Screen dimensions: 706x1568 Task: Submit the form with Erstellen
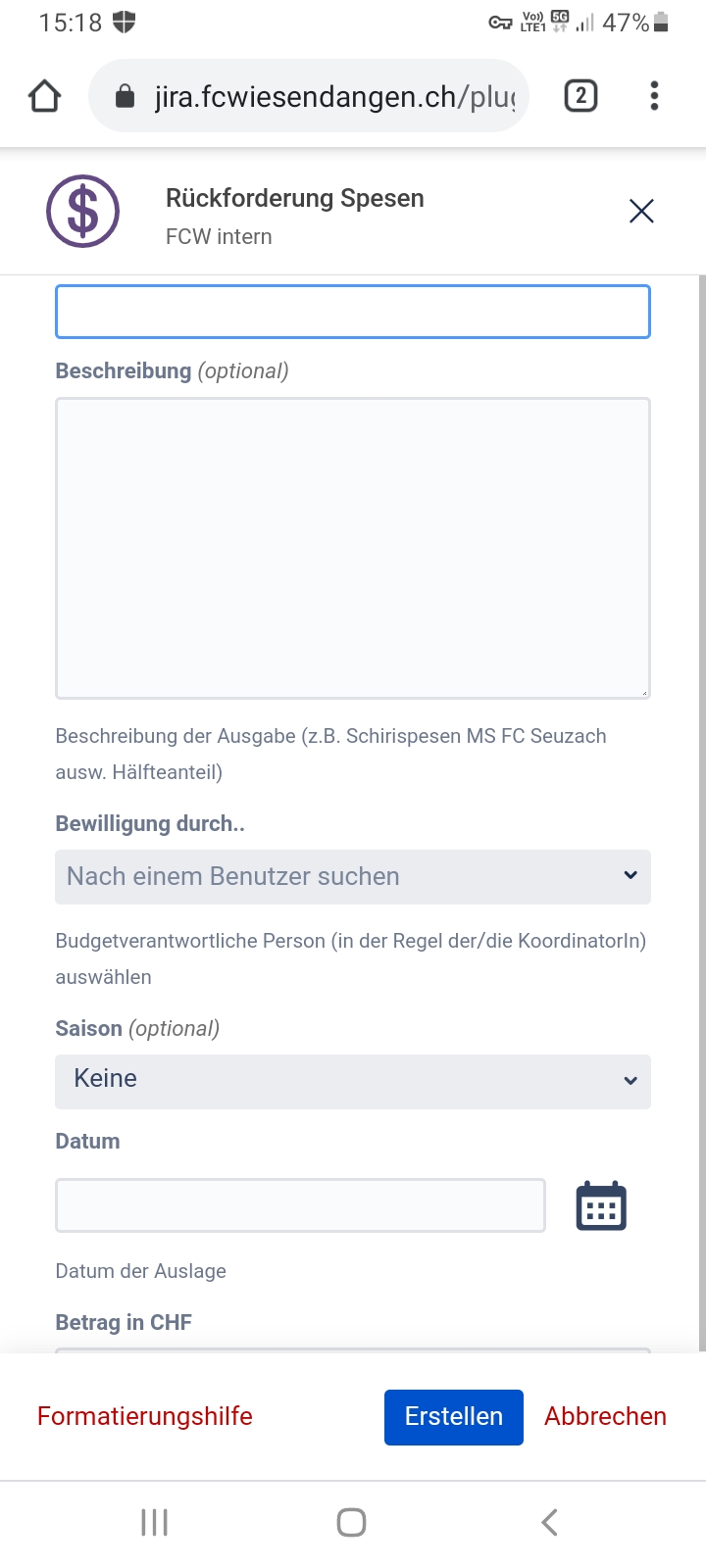453,1416
